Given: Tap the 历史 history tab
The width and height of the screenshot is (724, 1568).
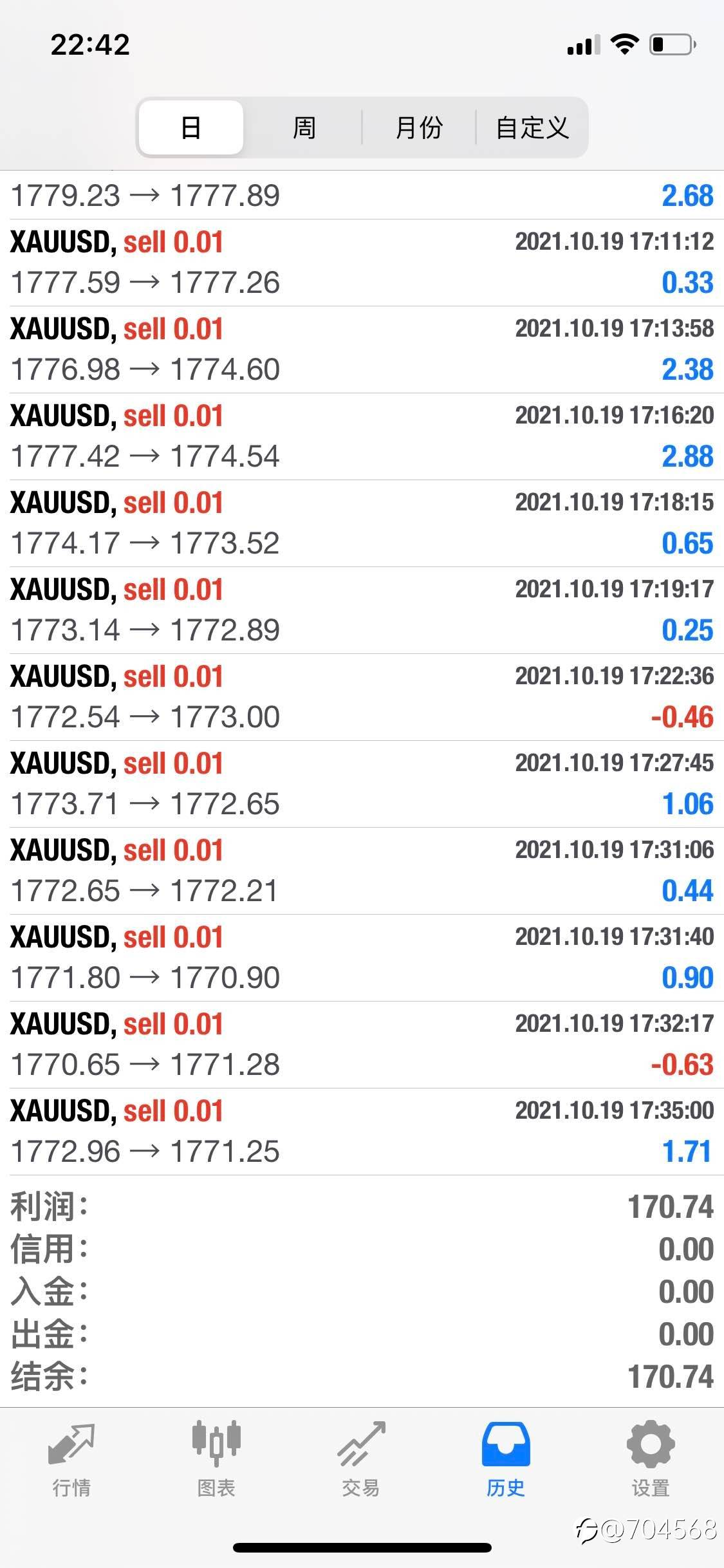Looking at the screenshot, I should 506,1461.
